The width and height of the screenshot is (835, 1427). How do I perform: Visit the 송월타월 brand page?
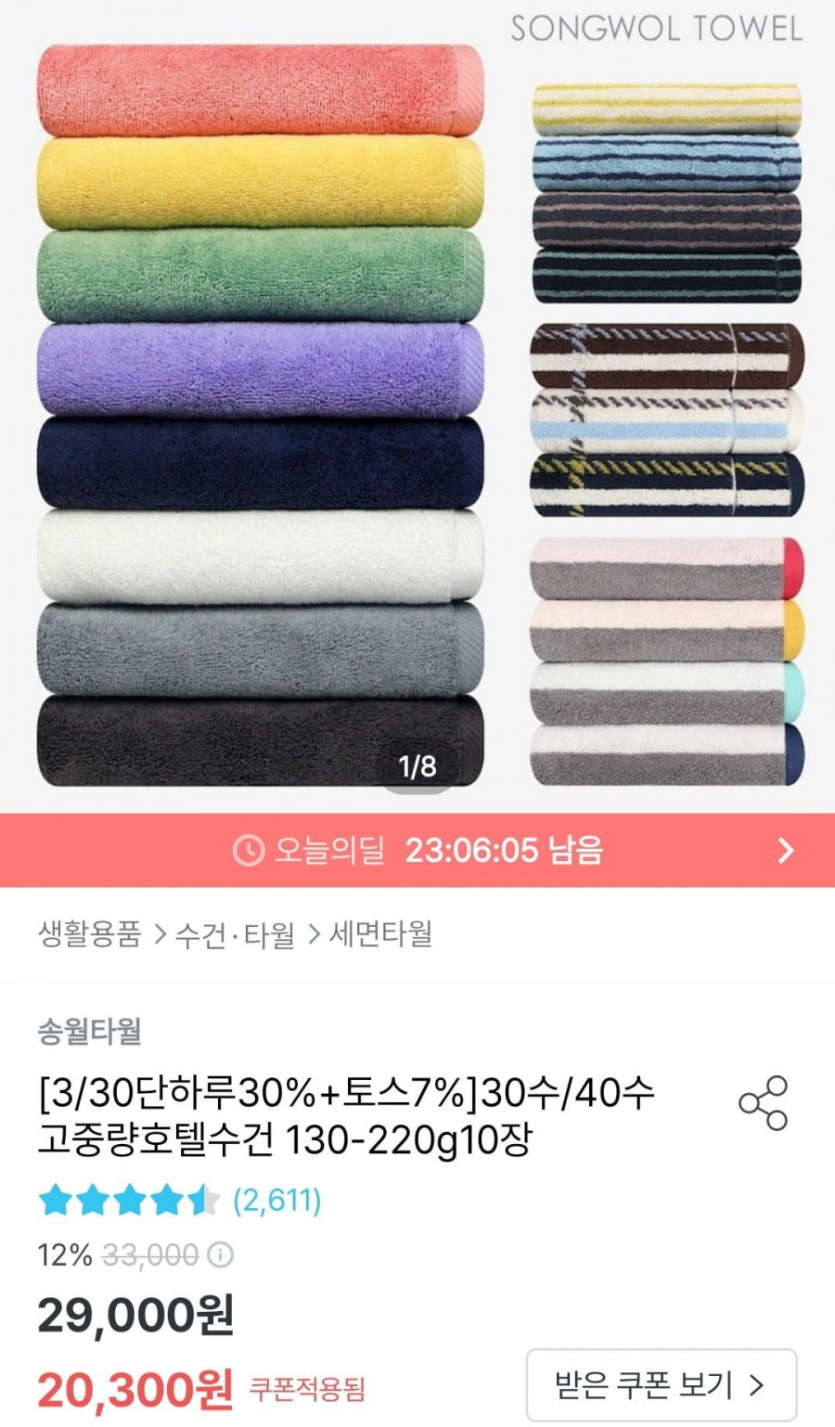[89, 1031]
